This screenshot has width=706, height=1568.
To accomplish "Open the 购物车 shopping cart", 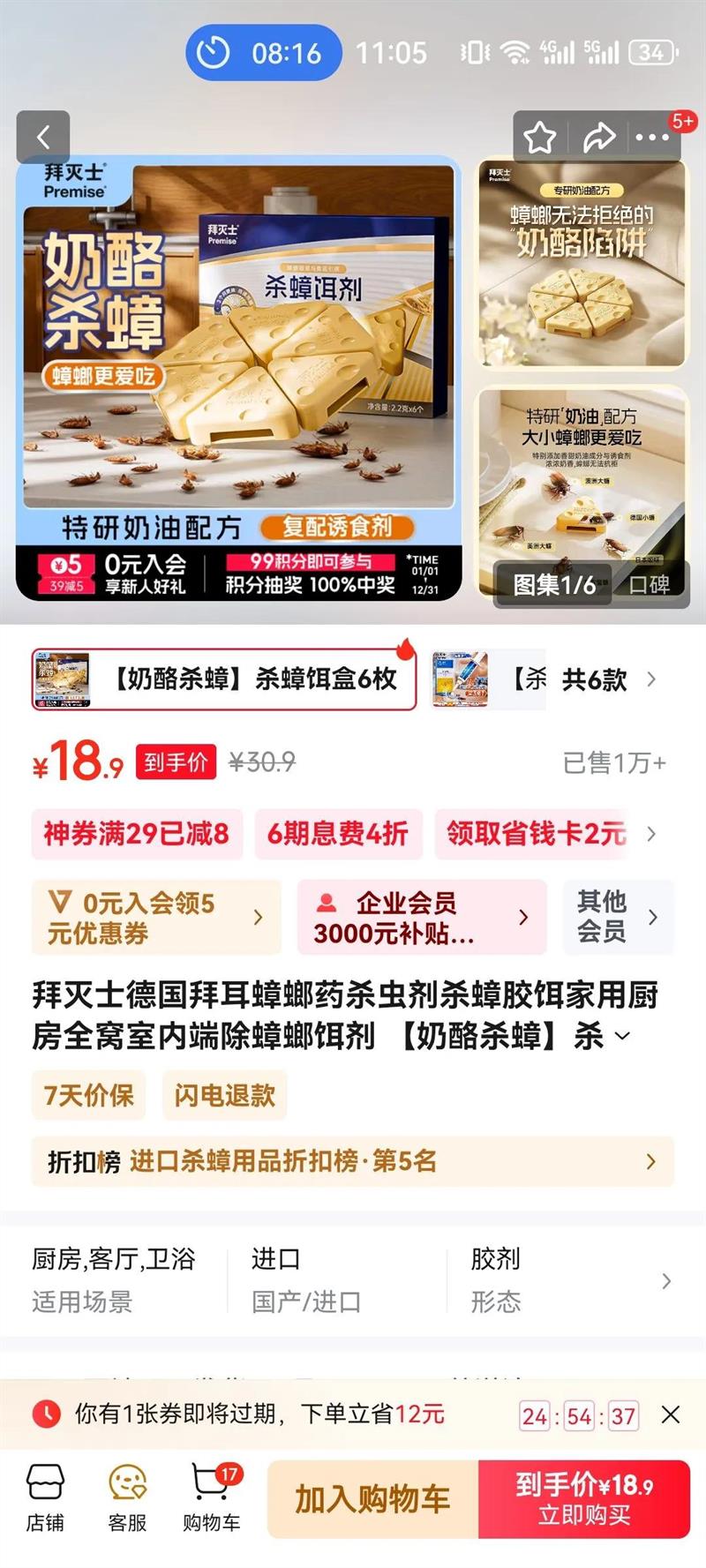I will tap(211, 1499).
